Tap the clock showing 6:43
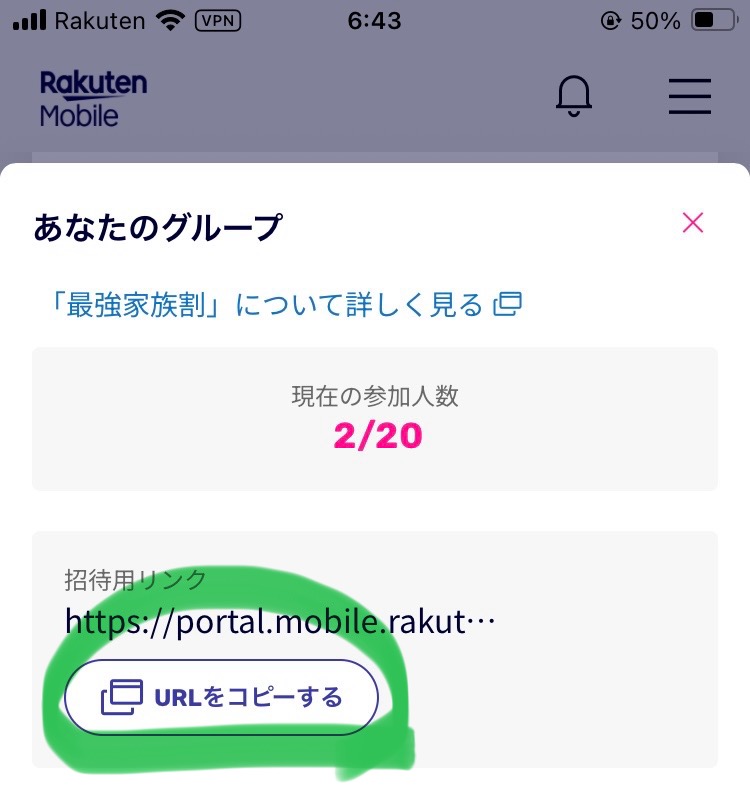Image resolution: width=750 pixels, height=791 pixels. pyautogui.click(x=375, y=19)
